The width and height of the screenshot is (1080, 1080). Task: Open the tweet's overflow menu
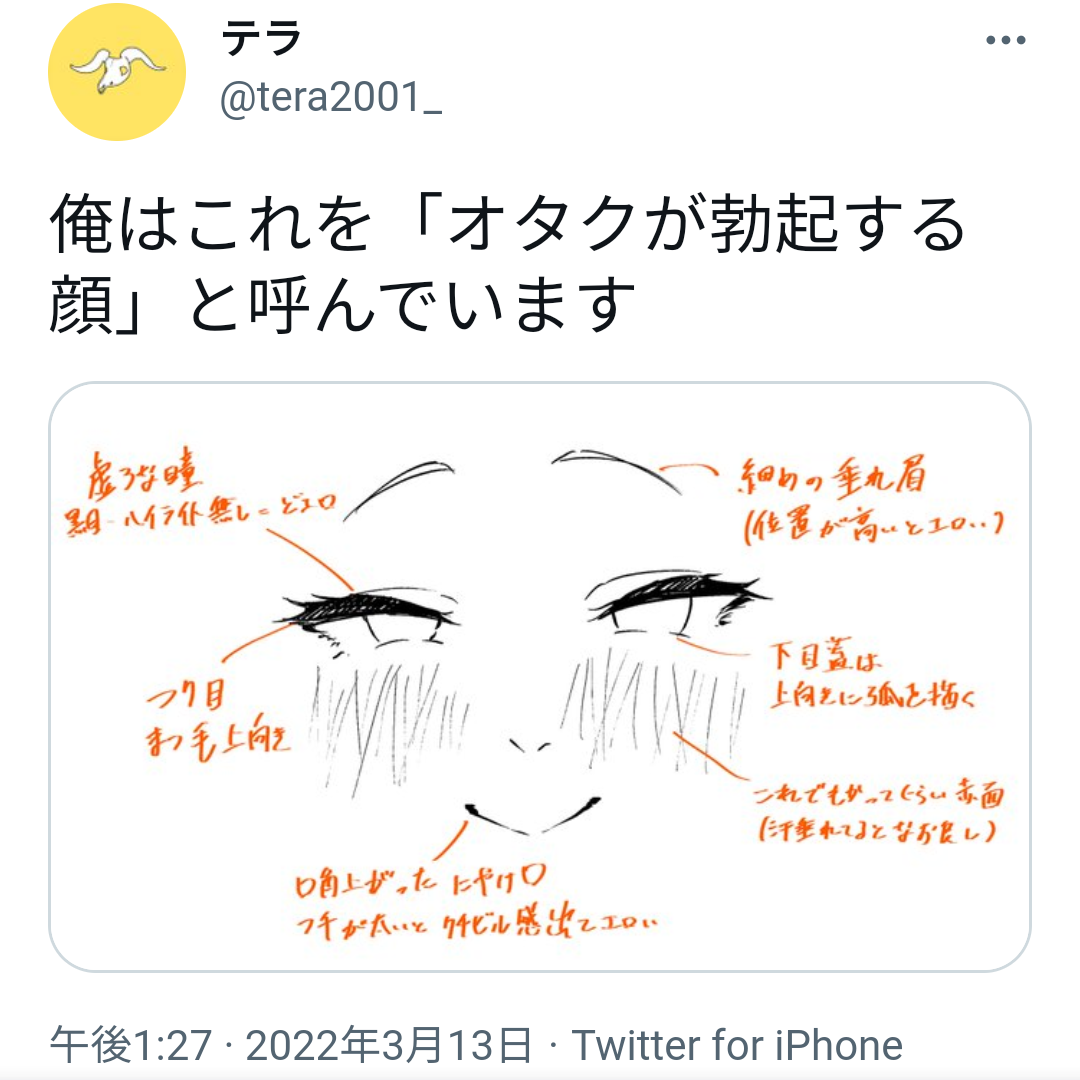[x=1004, y=41]
